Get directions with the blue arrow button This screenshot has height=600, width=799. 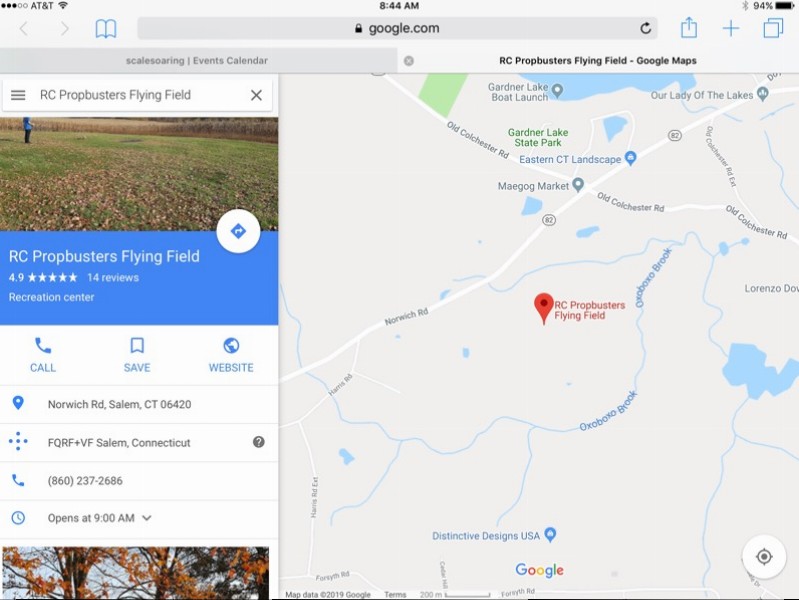238,231
